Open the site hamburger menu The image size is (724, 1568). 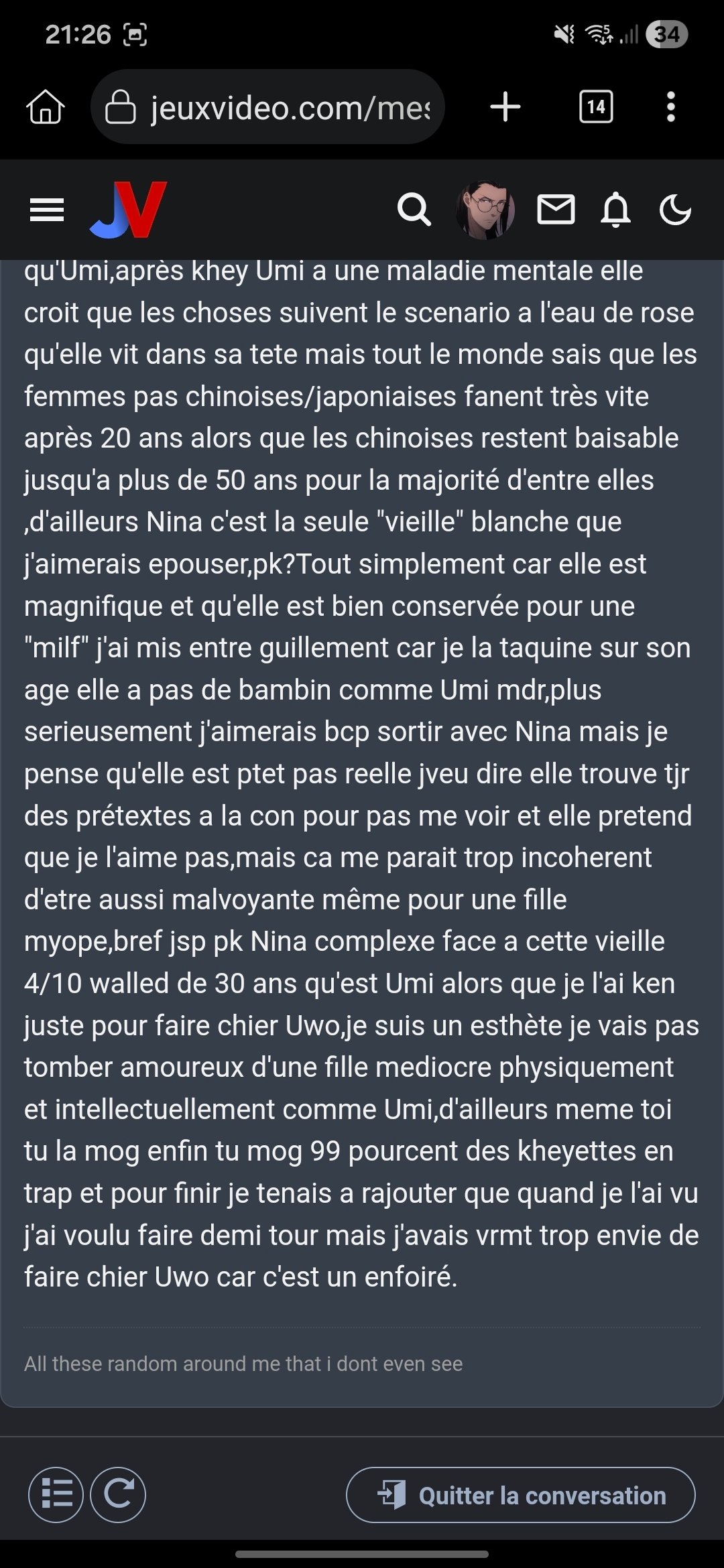coord(47,210)
